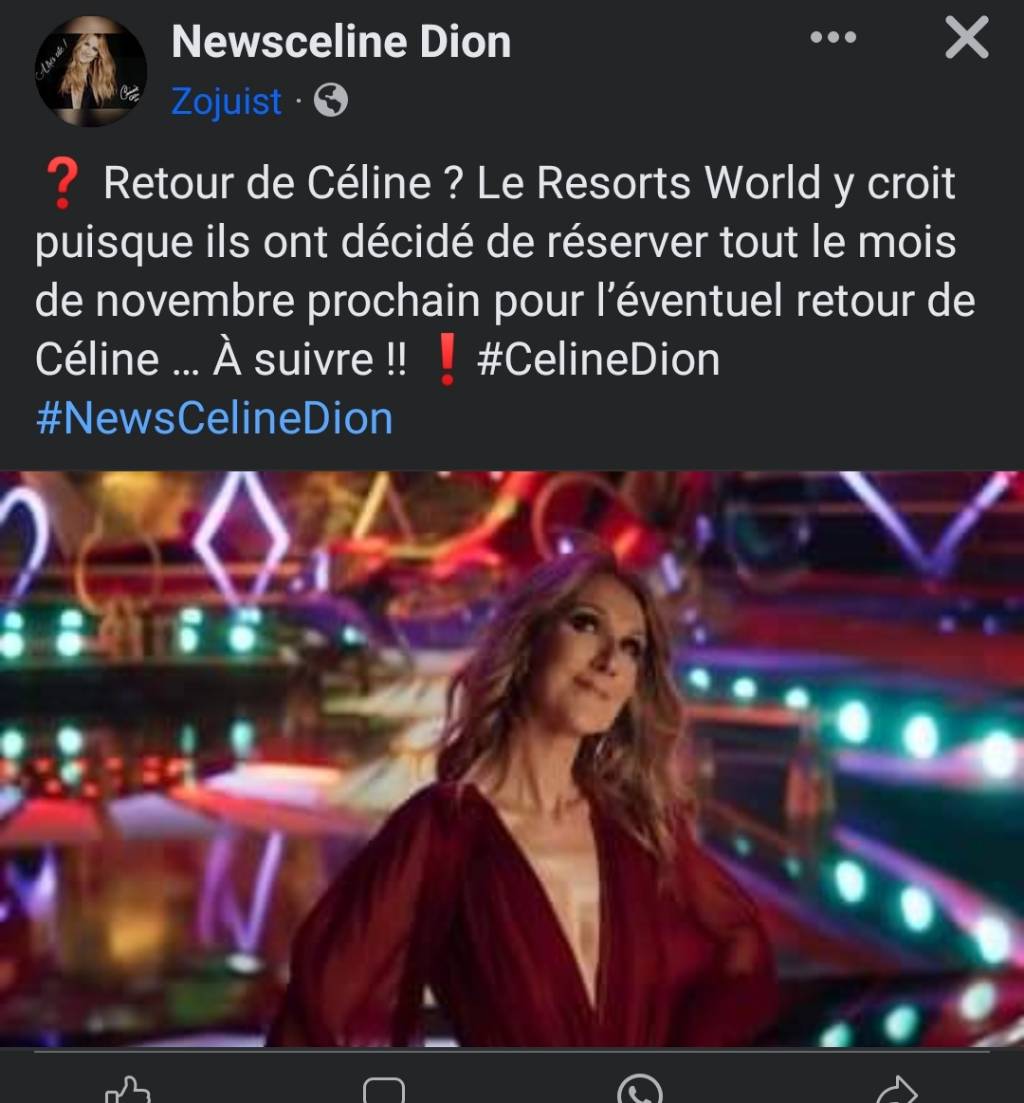Open the post's three-dot options menu

tap(833, 39)
